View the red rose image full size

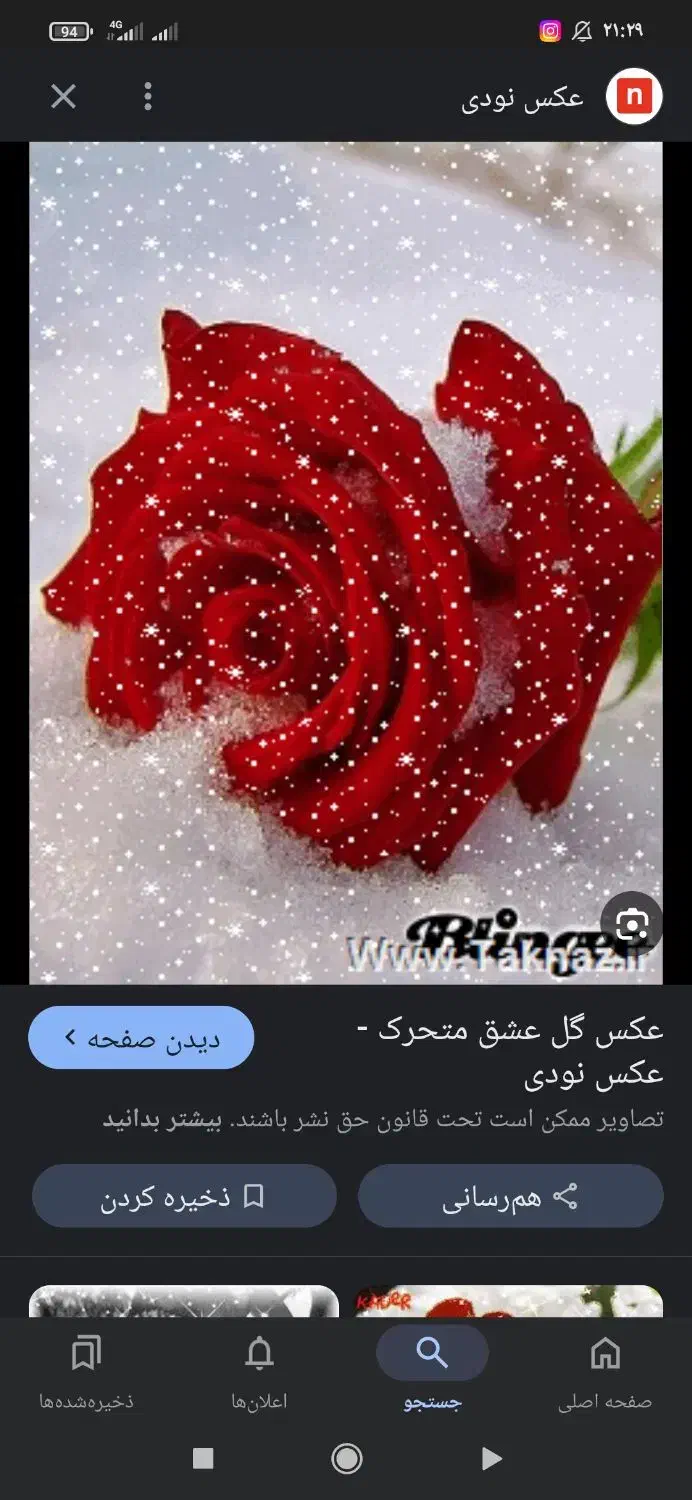click(345, 560)
